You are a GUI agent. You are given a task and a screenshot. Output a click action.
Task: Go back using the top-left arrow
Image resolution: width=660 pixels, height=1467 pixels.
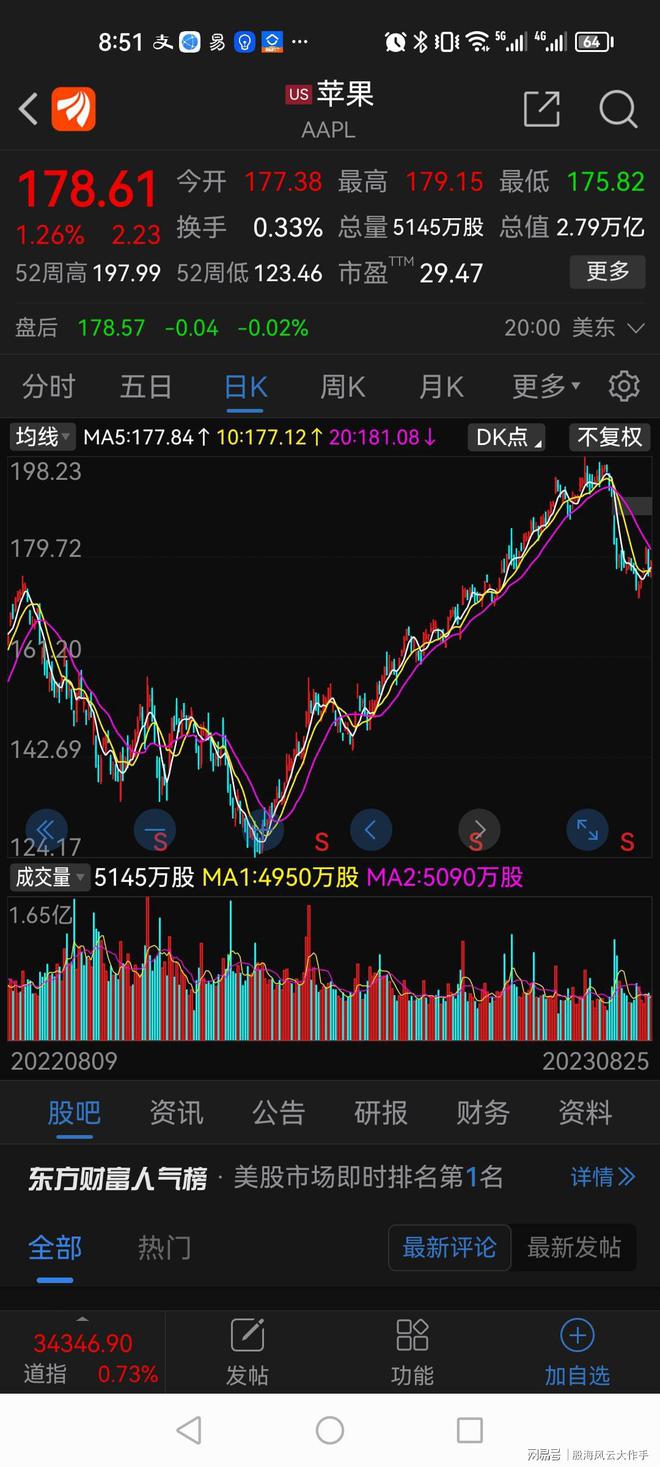pyautogui.click(x=28, y=108)
